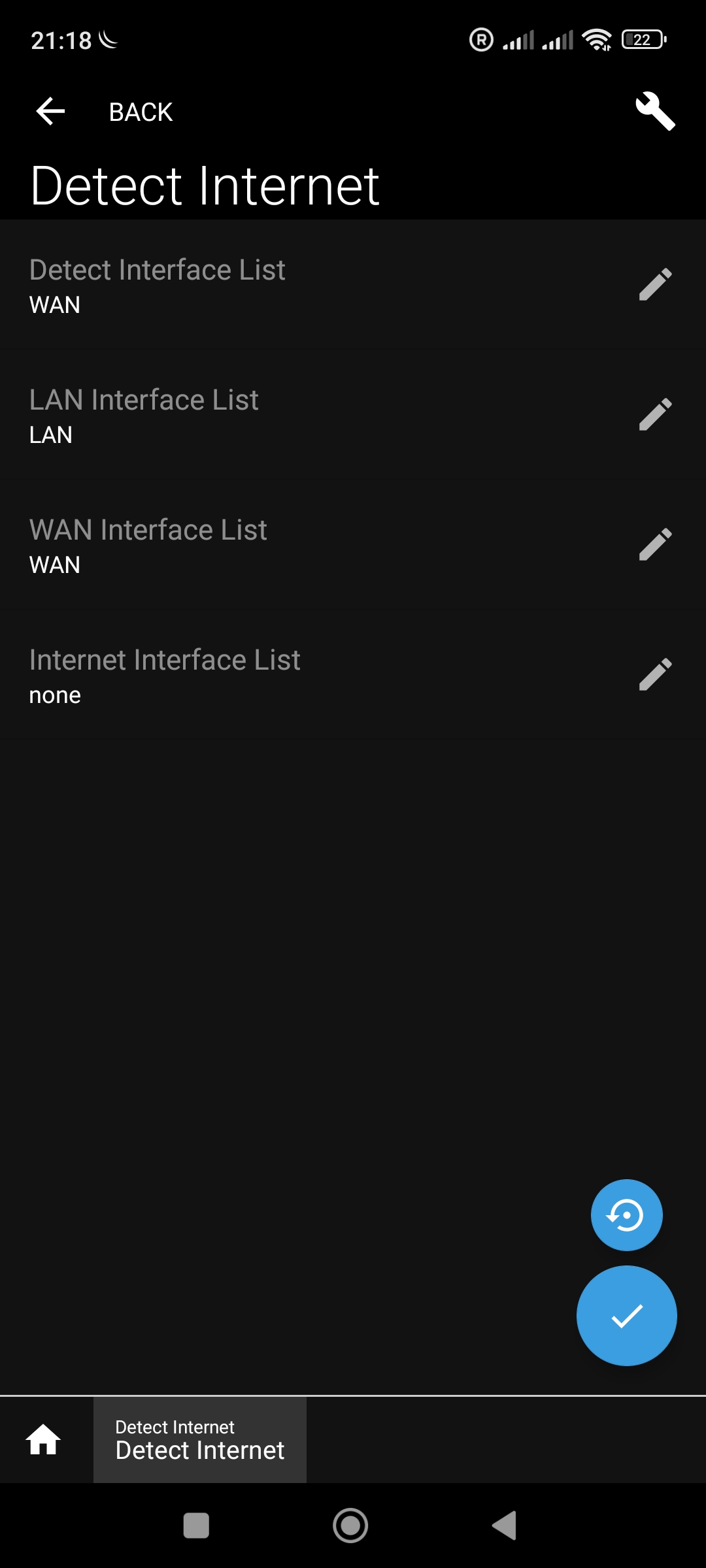Edit the LAN Interface List value

click(x=655, y=414)
